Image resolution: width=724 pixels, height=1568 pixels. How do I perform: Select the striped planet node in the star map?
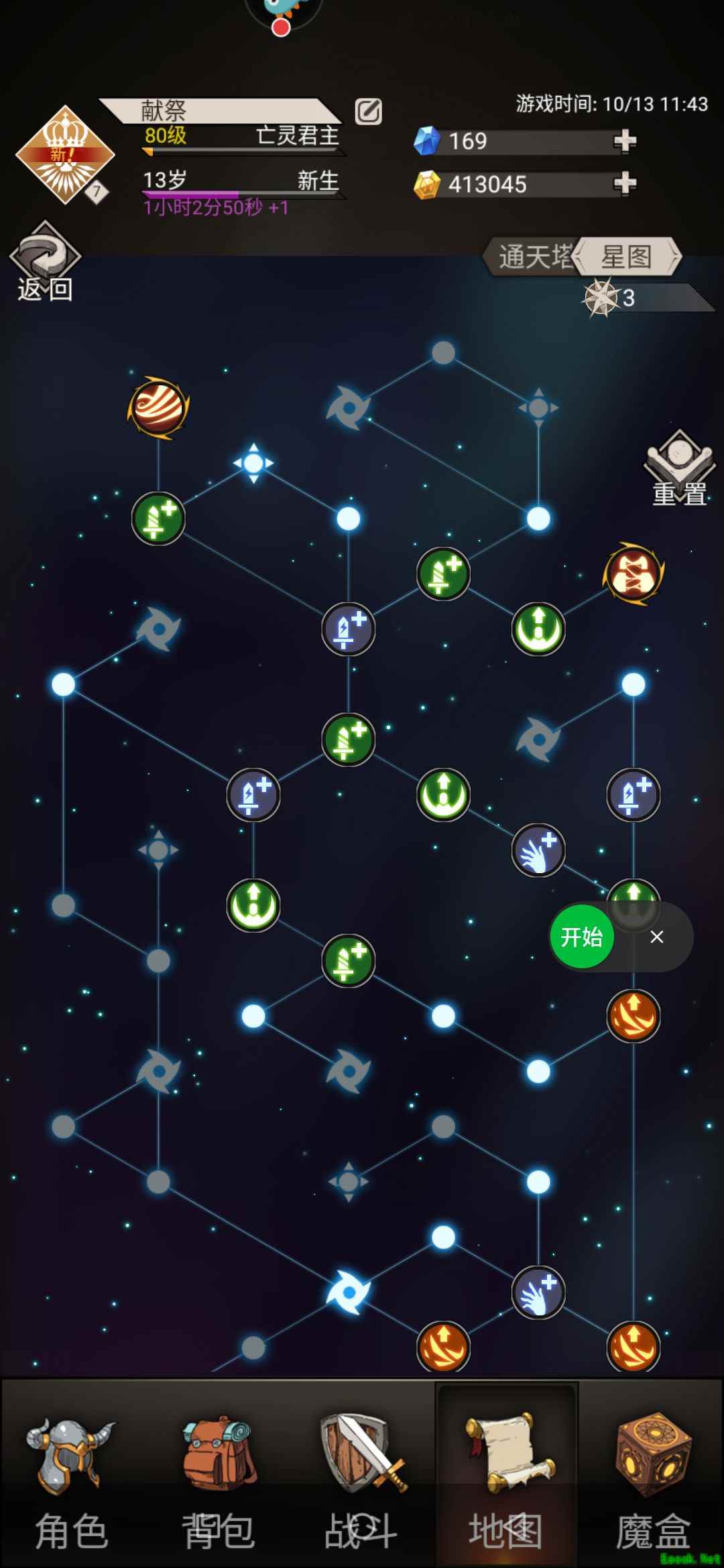(158, 407)
